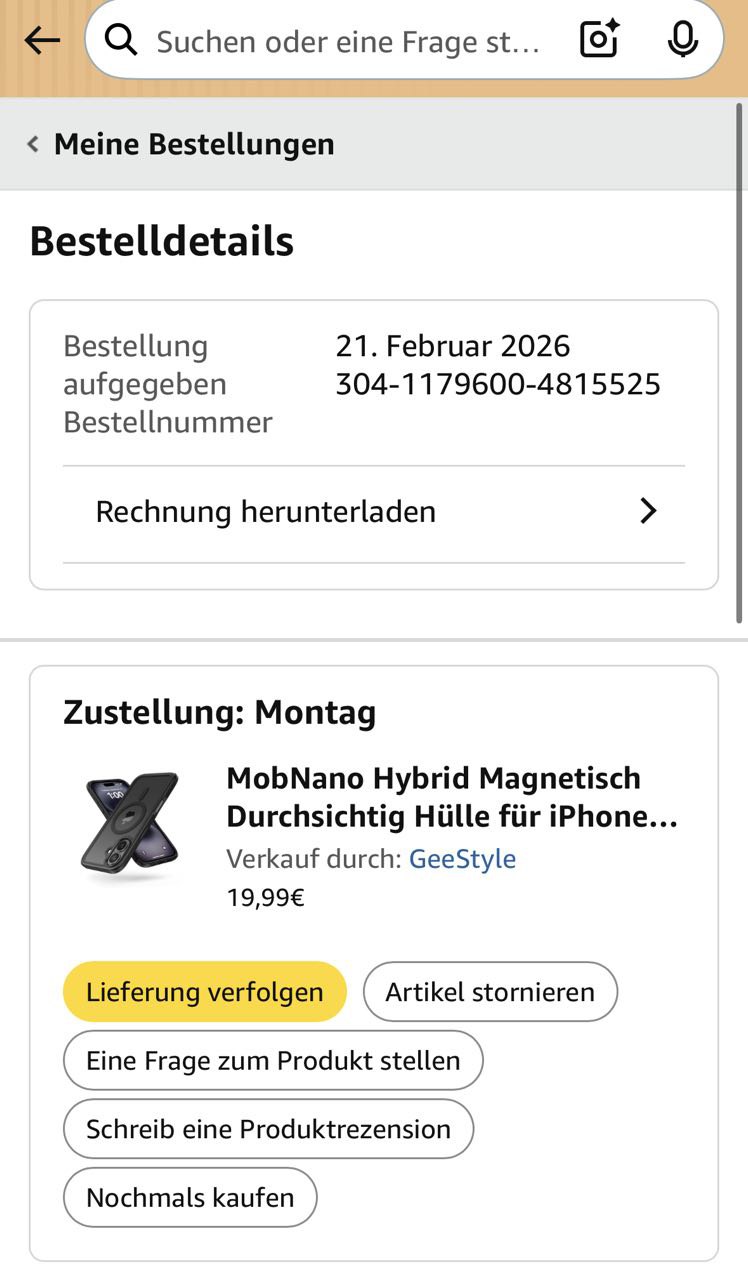Tap Lieferung verfolgen
The height and width of the screenshot is (1280, 748).
tap(205, 992)
